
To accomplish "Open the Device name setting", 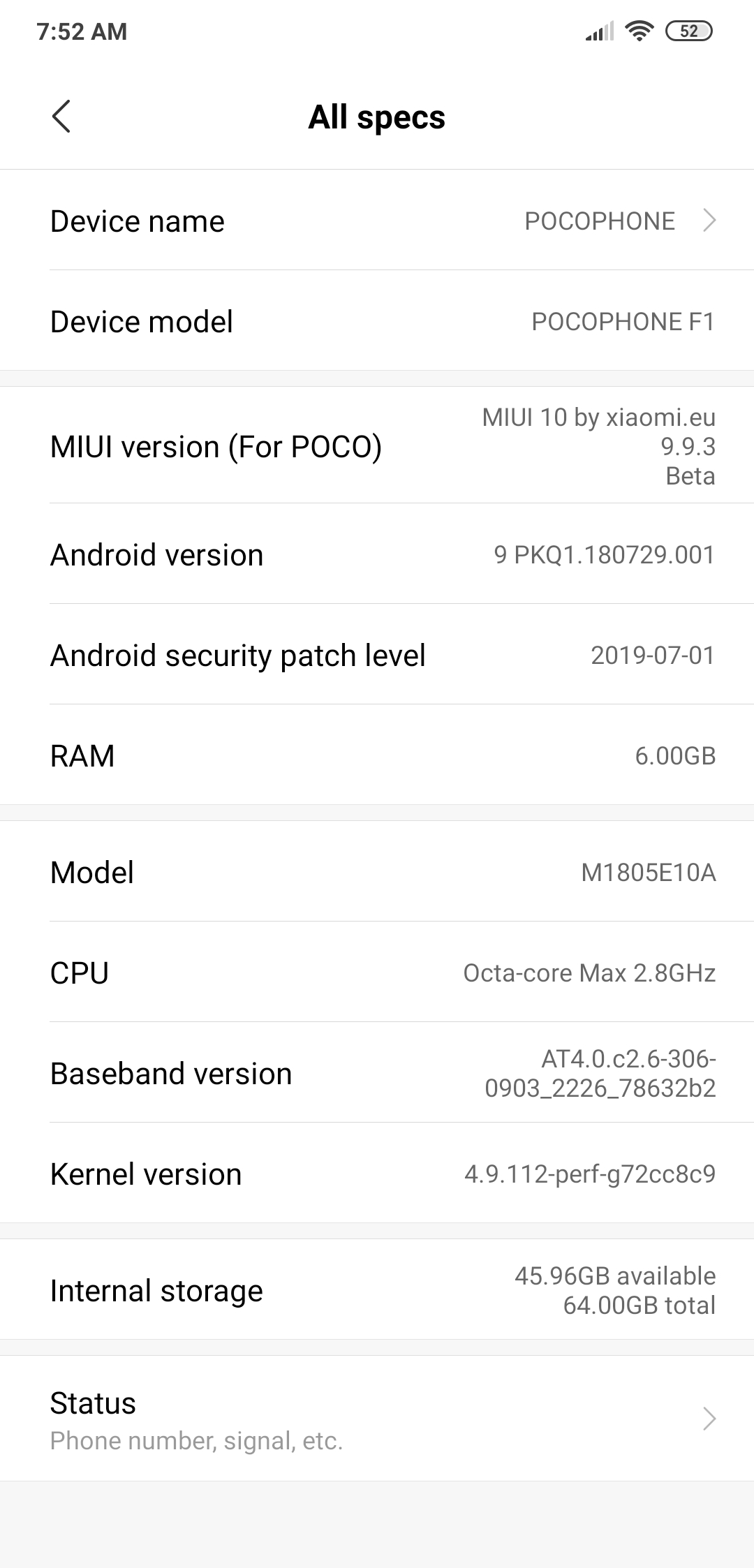I will point(377,221).
